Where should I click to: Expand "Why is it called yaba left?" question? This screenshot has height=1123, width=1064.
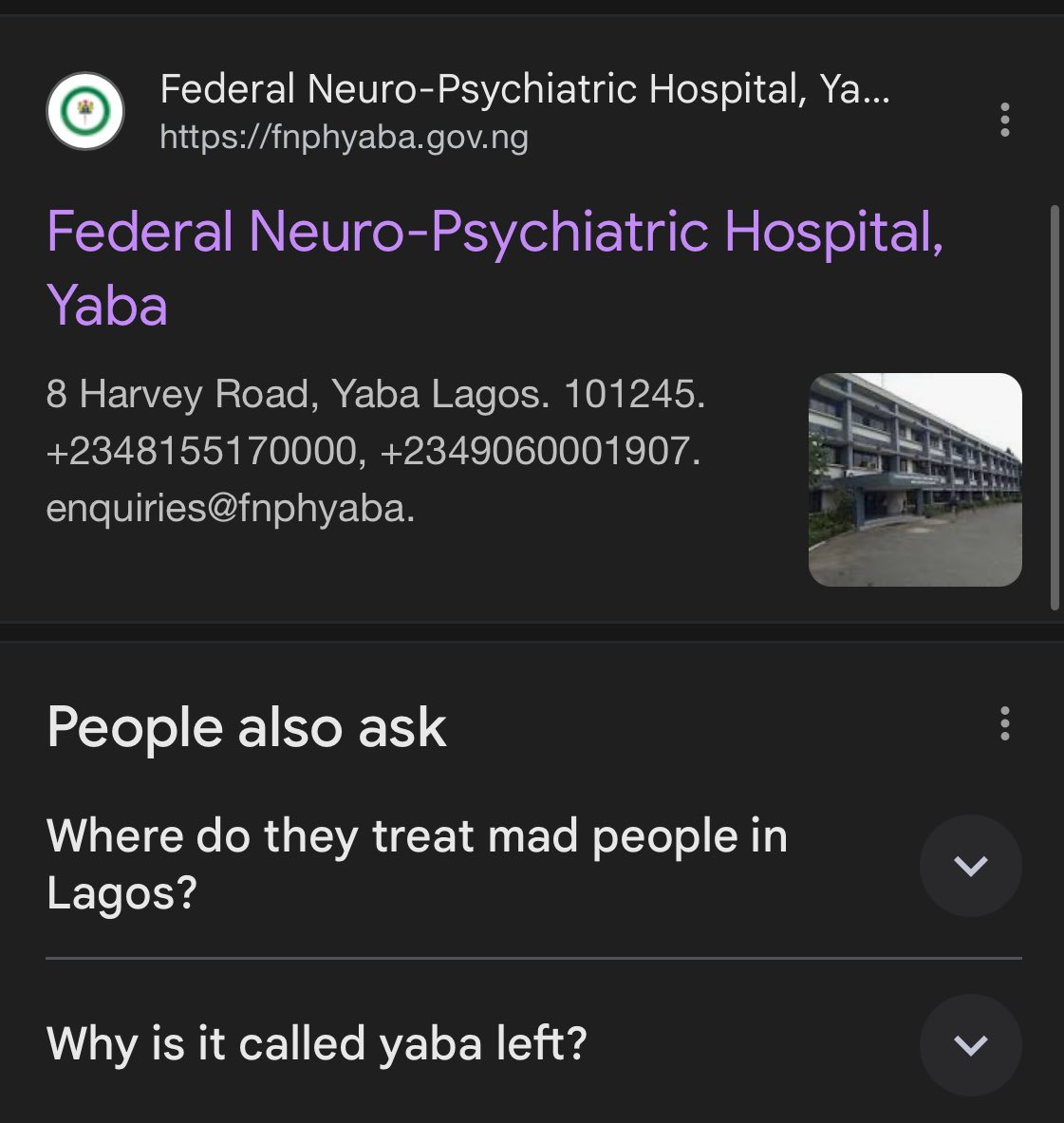tap(970, 1044)
